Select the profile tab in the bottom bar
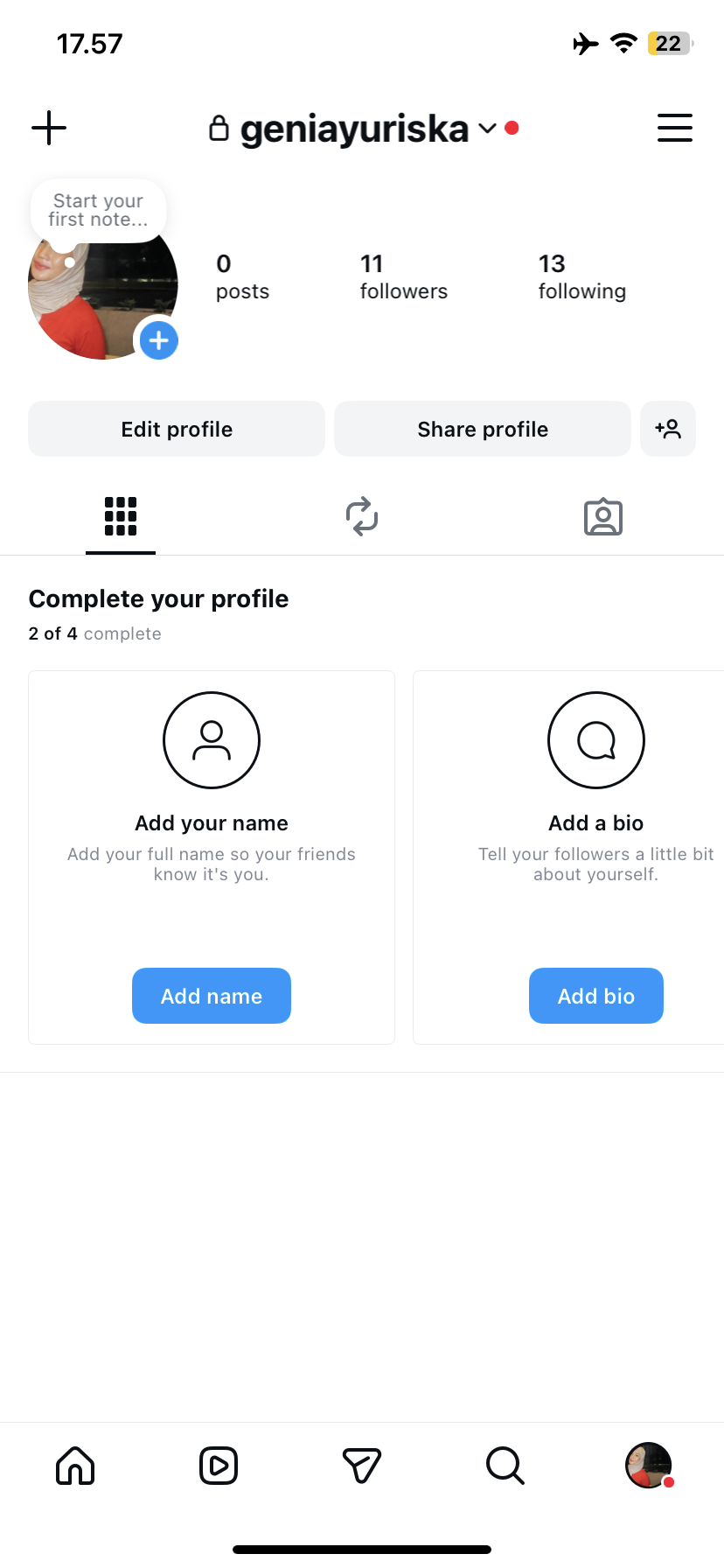This screenshot has width=724, height=1568. (x=649, y=1465)
